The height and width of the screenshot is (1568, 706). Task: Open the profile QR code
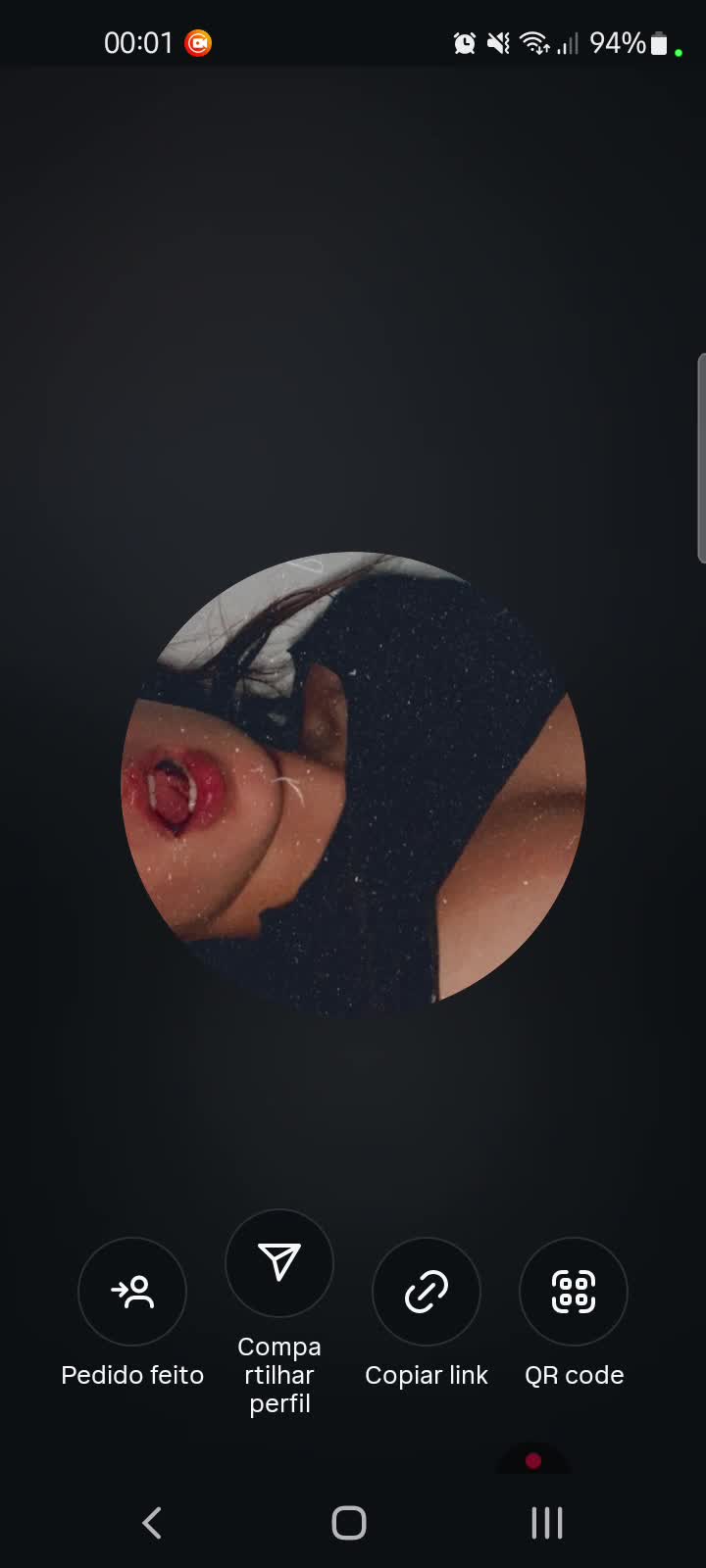(574, 1292)
